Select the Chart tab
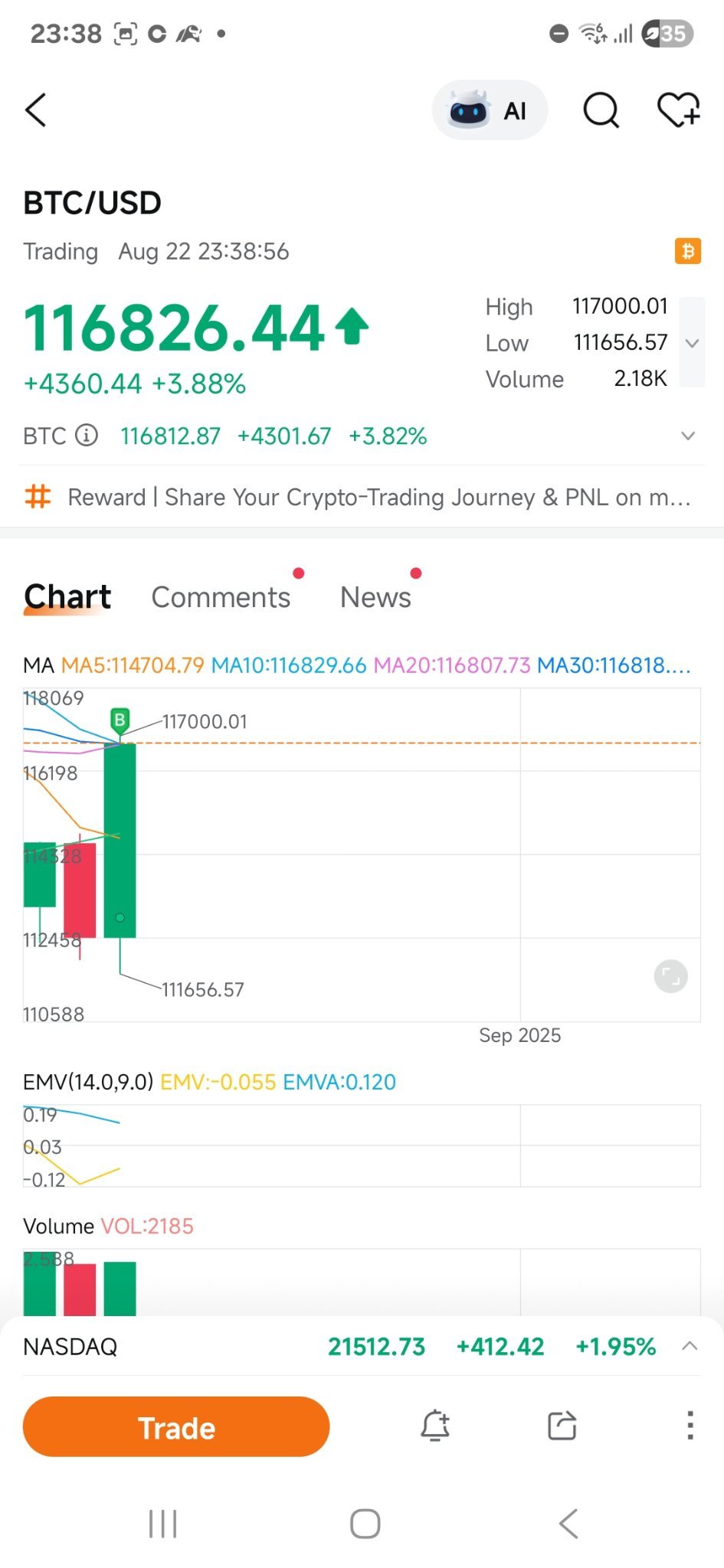 [x=67, y=597]
